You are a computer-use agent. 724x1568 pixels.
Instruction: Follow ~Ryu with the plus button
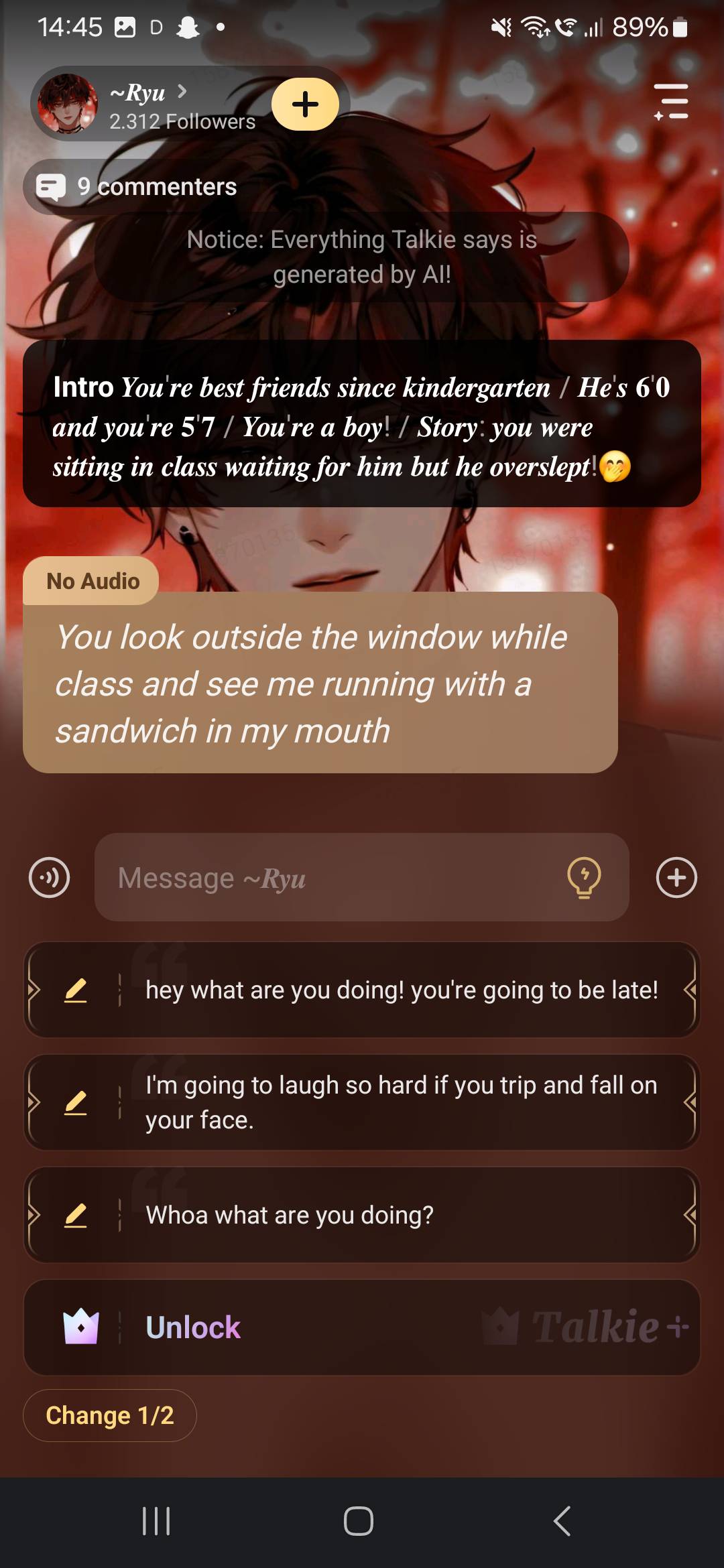pyautogui.click(x=305, y=104)
